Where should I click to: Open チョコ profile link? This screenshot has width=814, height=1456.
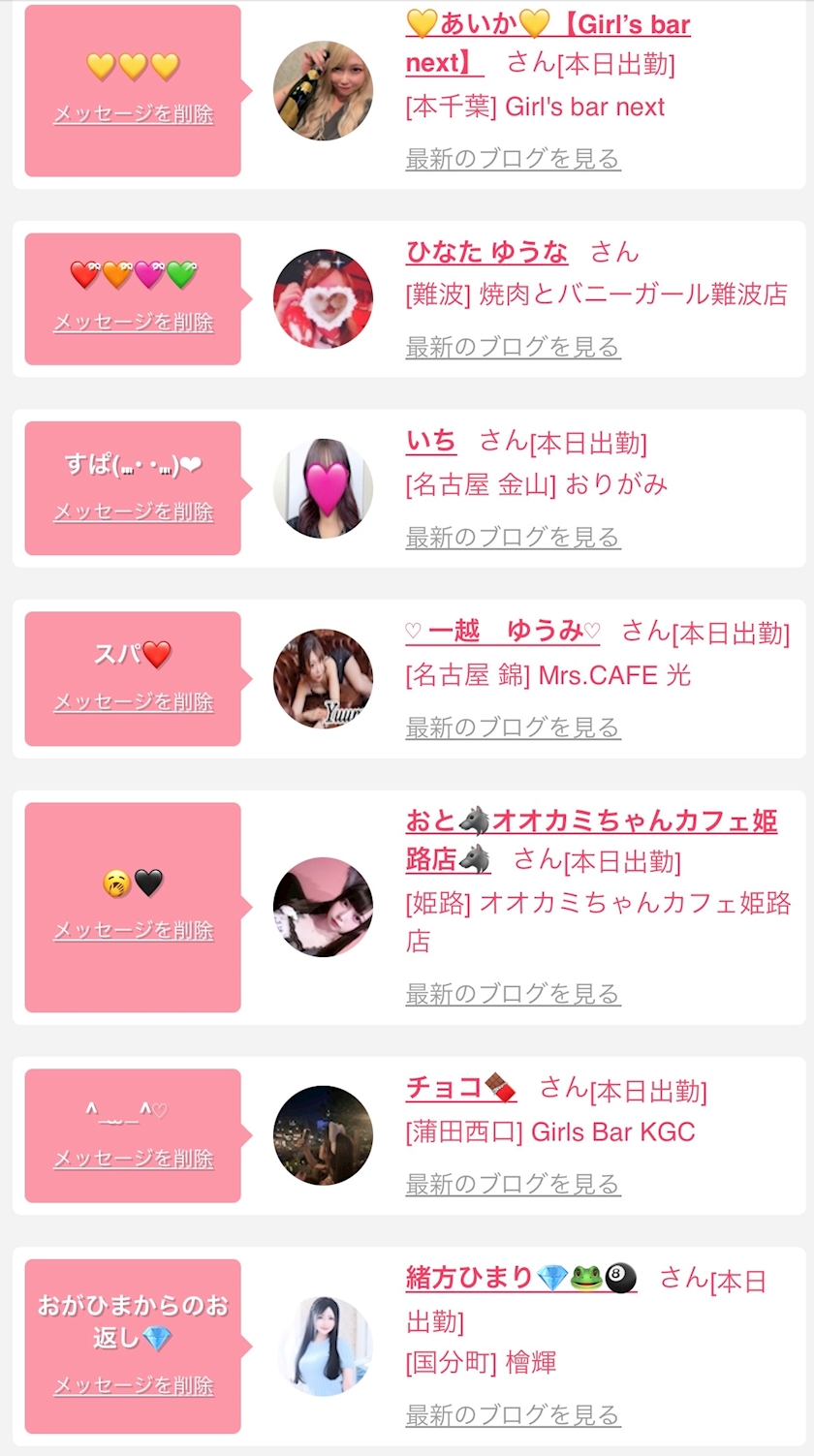click(460, 1088)
